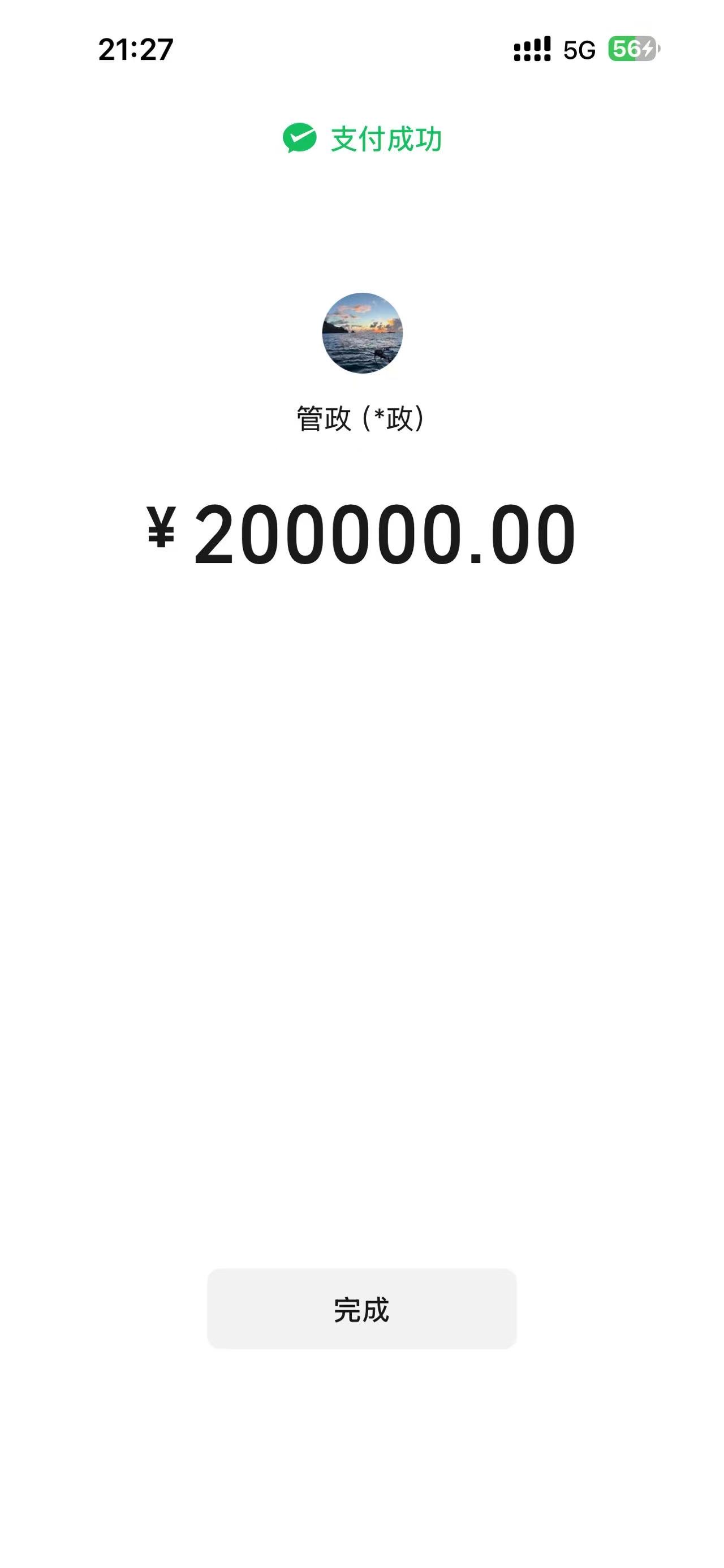Tap the 完成 button to finish
The image size is (724, 1568).
361,1309
